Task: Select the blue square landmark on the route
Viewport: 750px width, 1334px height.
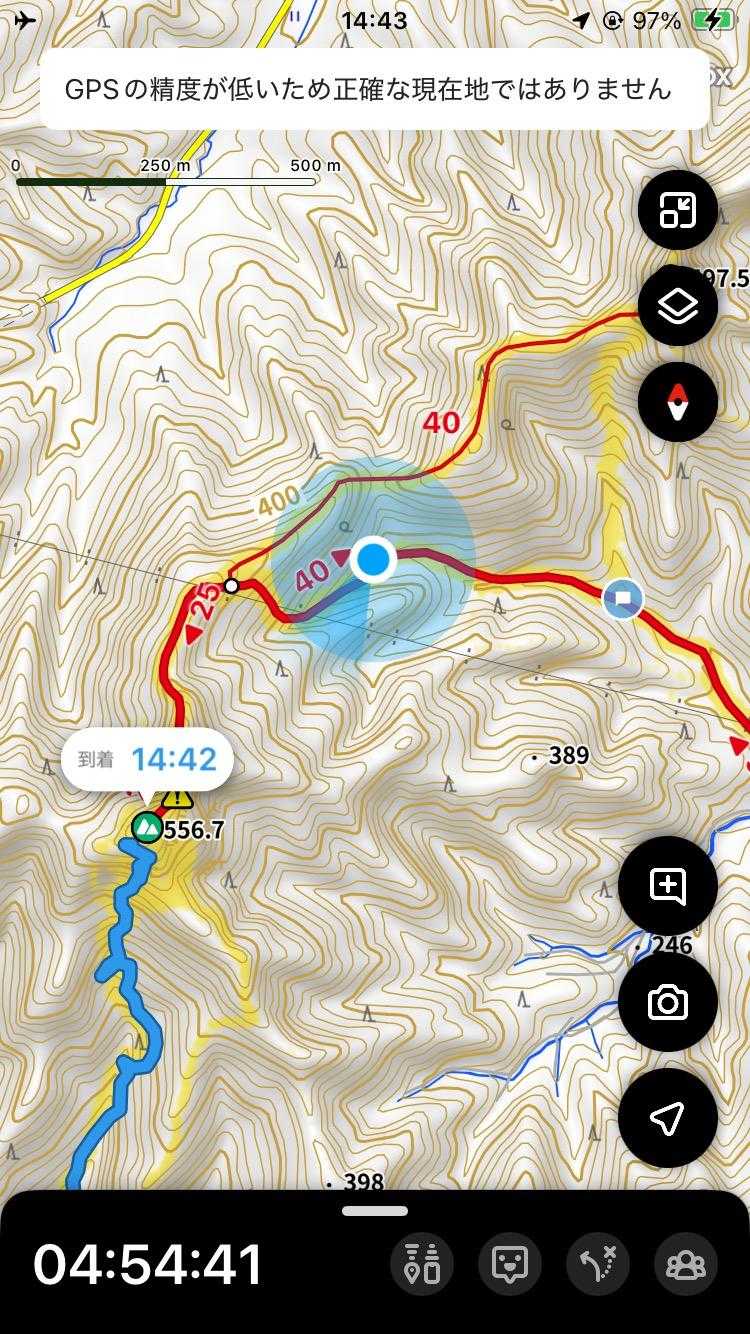Action: [x=623, y=599]
